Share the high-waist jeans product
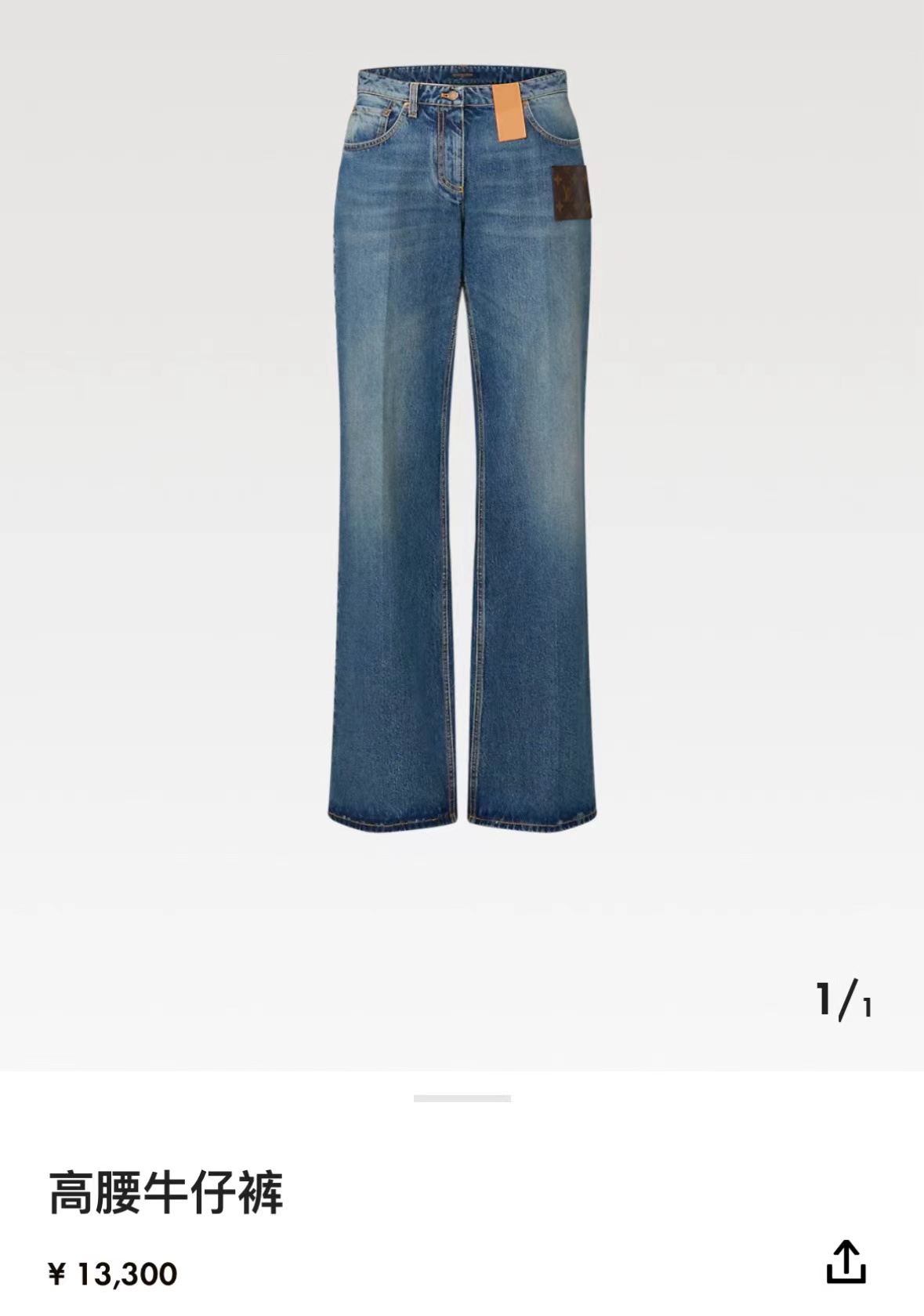The width and height of the screenshot is (924, 1316). [x=846, y=1262]
